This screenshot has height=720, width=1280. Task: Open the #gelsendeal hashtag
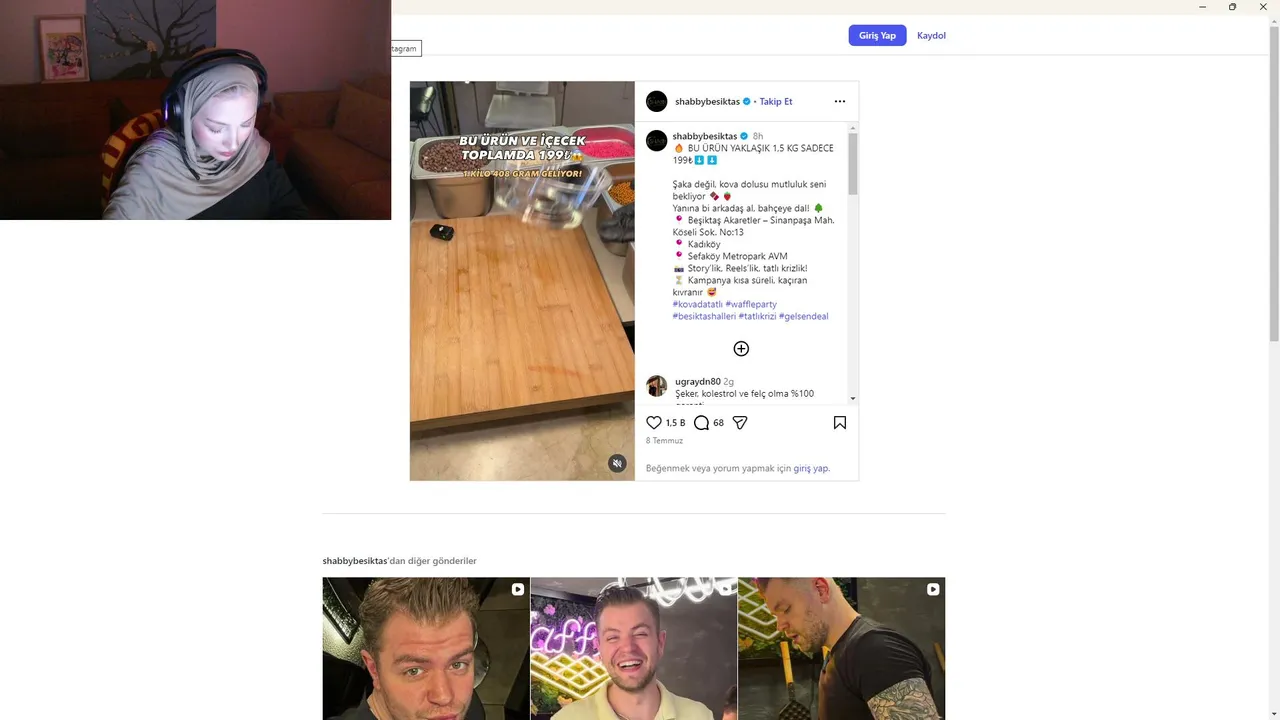(804, 316)
